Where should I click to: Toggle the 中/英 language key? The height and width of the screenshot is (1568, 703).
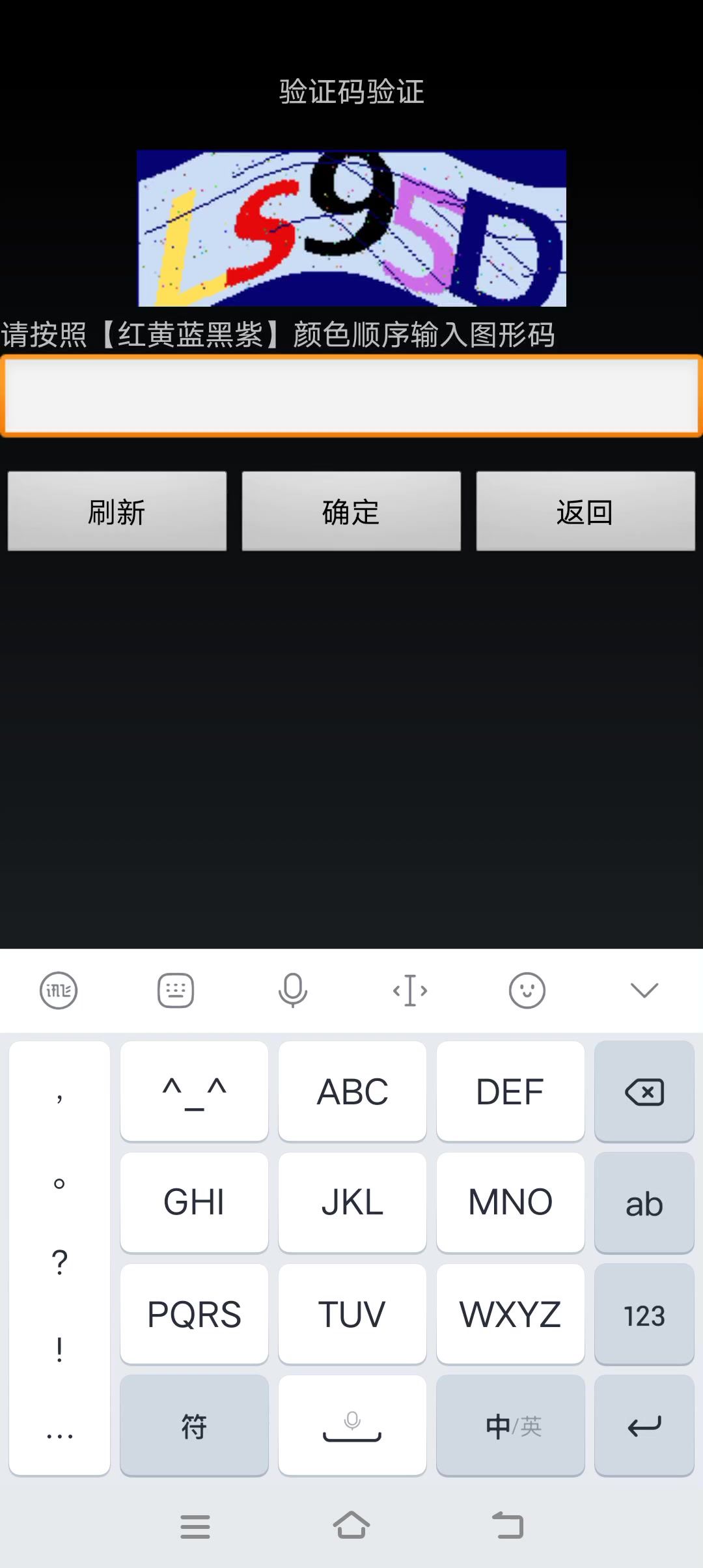pos(510,1425)
